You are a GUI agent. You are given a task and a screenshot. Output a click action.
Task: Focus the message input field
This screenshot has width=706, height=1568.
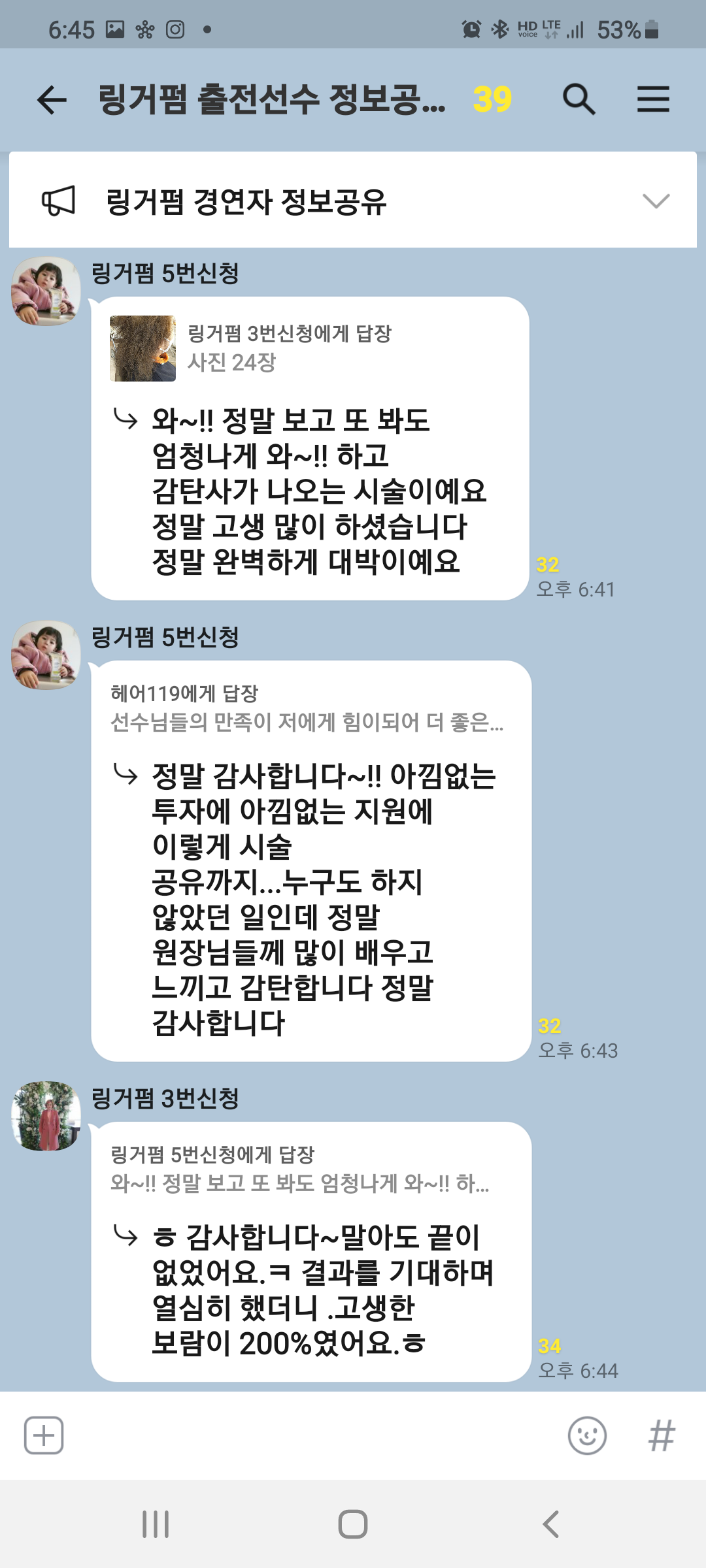tap(314, 1435)
